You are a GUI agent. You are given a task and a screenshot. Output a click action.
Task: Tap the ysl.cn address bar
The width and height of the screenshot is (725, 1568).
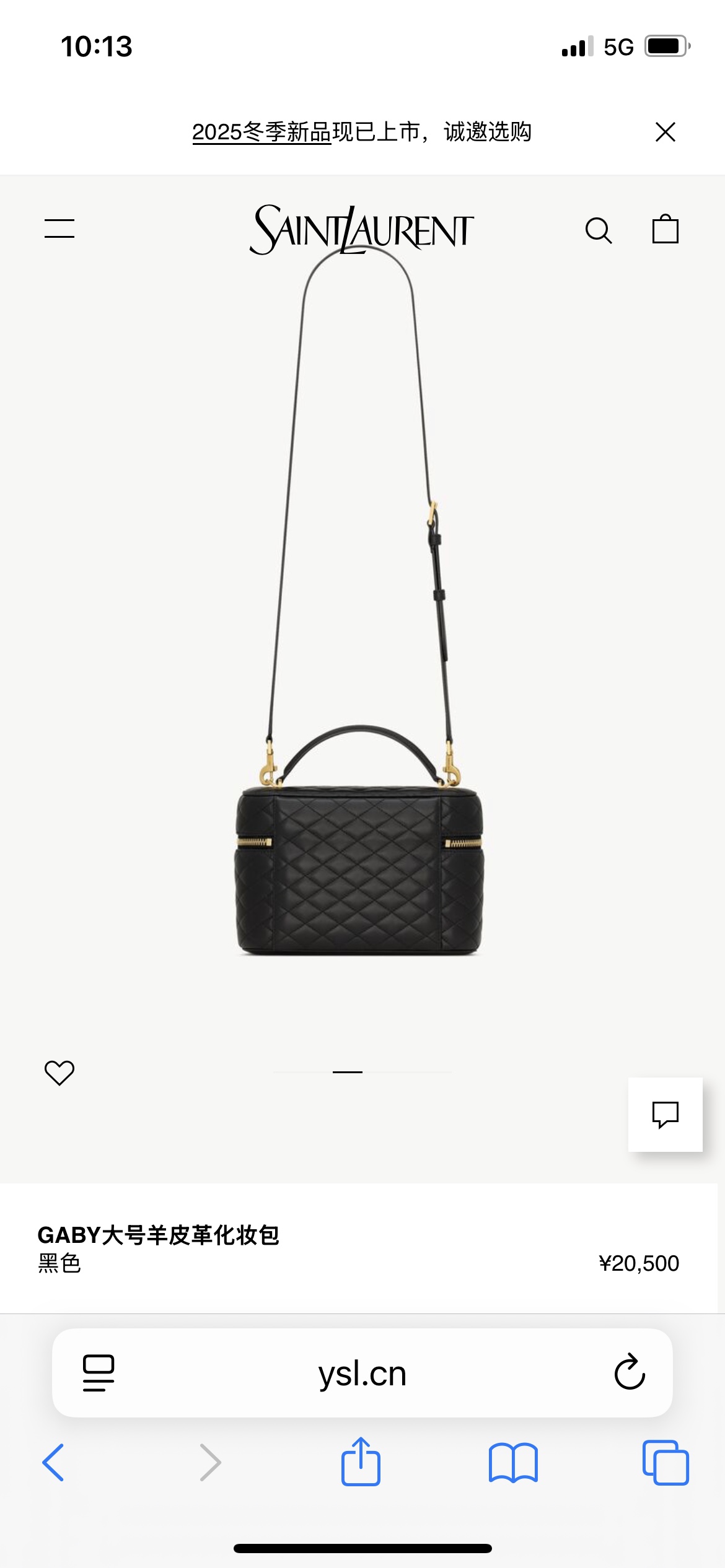coord(362,1374)
